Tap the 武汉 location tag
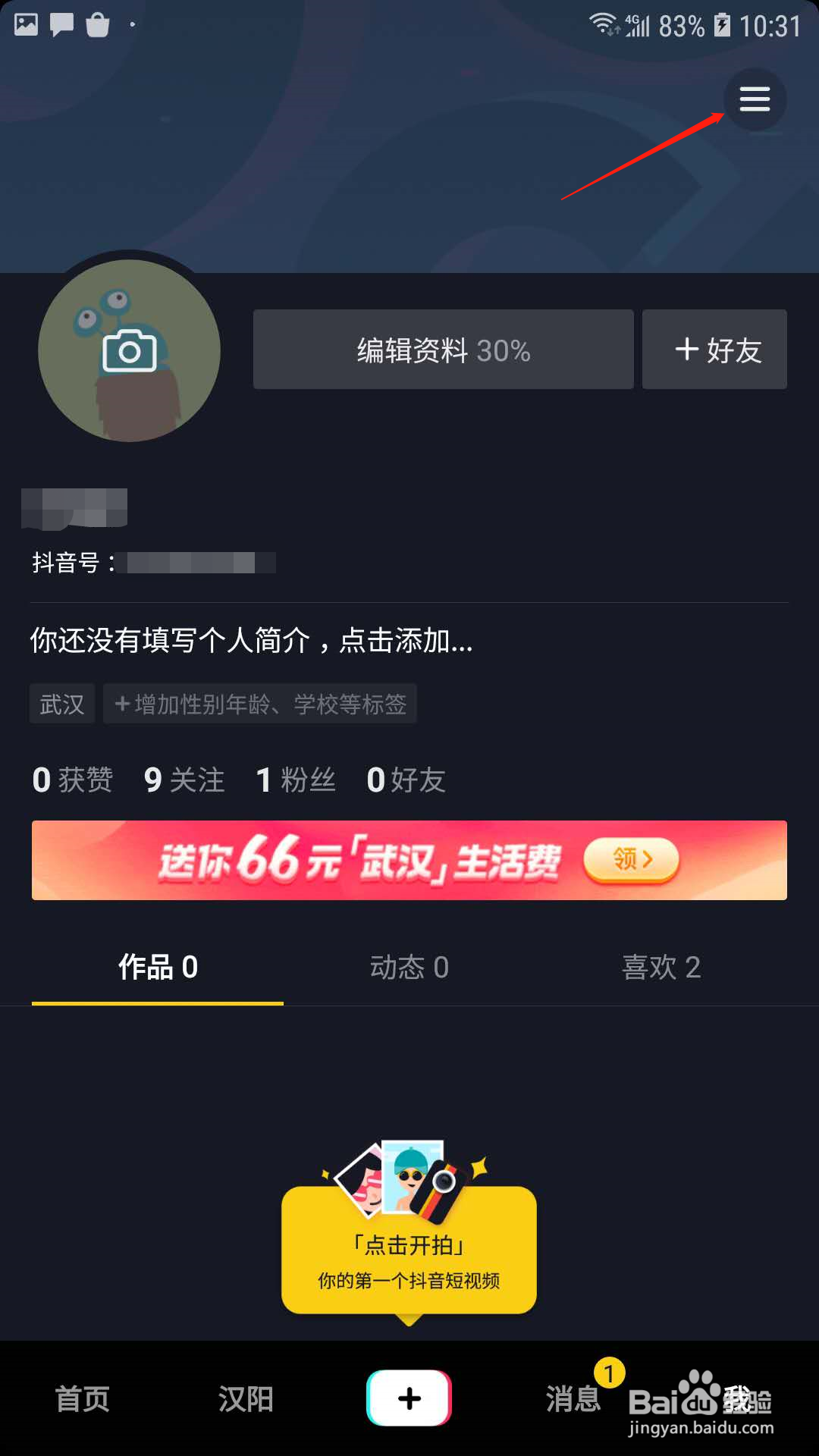 coord(61,704)
